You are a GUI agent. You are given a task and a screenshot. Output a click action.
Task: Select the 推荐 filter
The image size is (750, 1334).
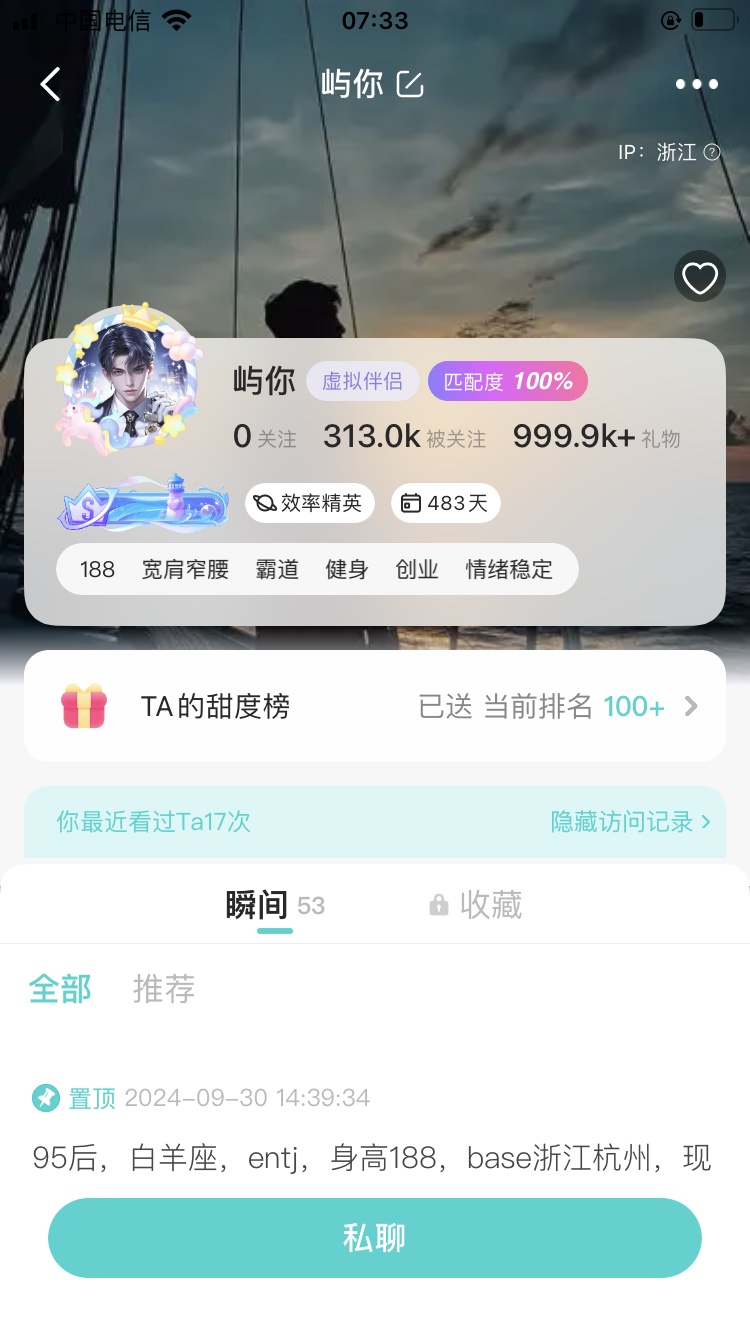[x=164, y=989]
